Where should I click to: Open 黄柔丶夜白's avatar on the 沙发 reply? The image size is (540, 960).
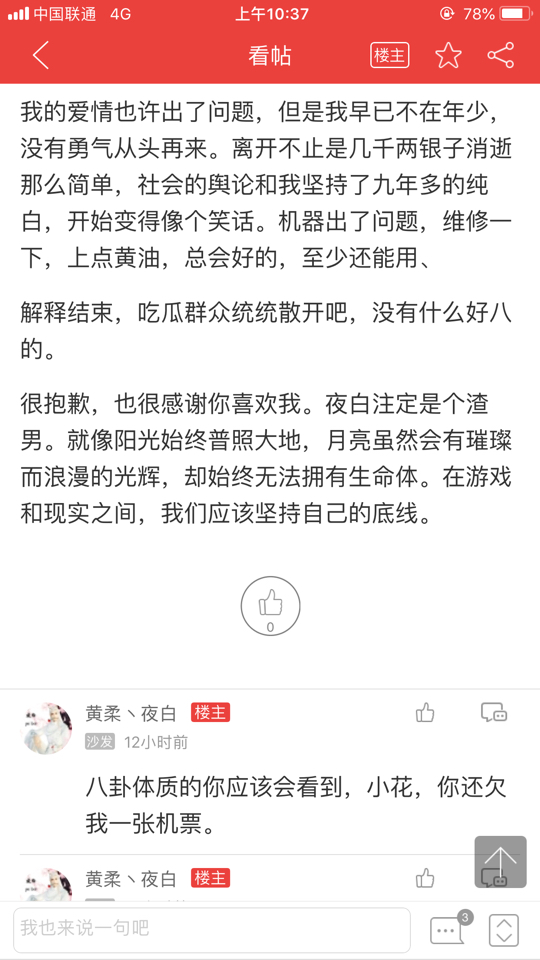point(46,728)
